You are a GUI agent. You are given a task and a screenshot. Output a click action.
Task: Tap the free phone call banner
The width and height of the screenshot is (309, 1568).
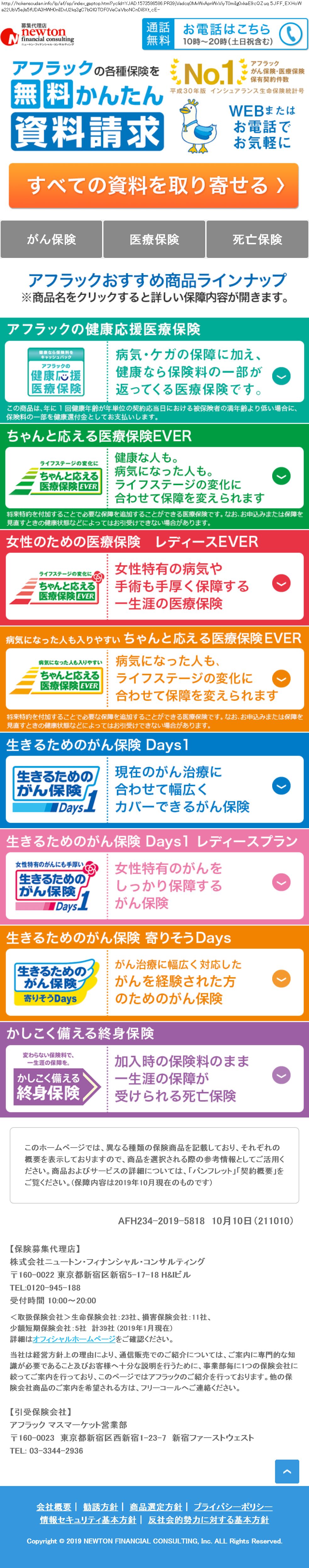point(225,34)
